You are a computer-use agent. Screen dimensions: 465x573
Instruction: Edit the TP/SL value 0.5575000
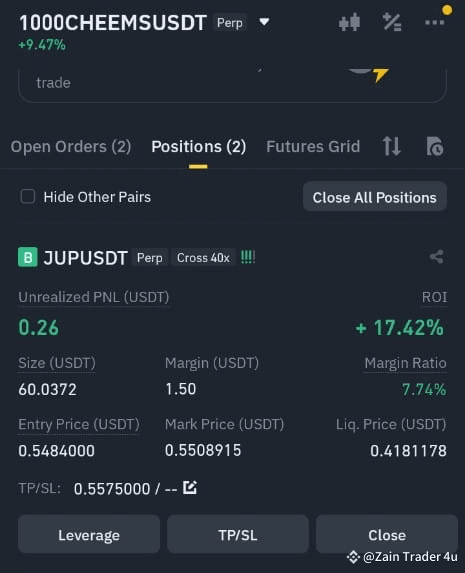190,487
